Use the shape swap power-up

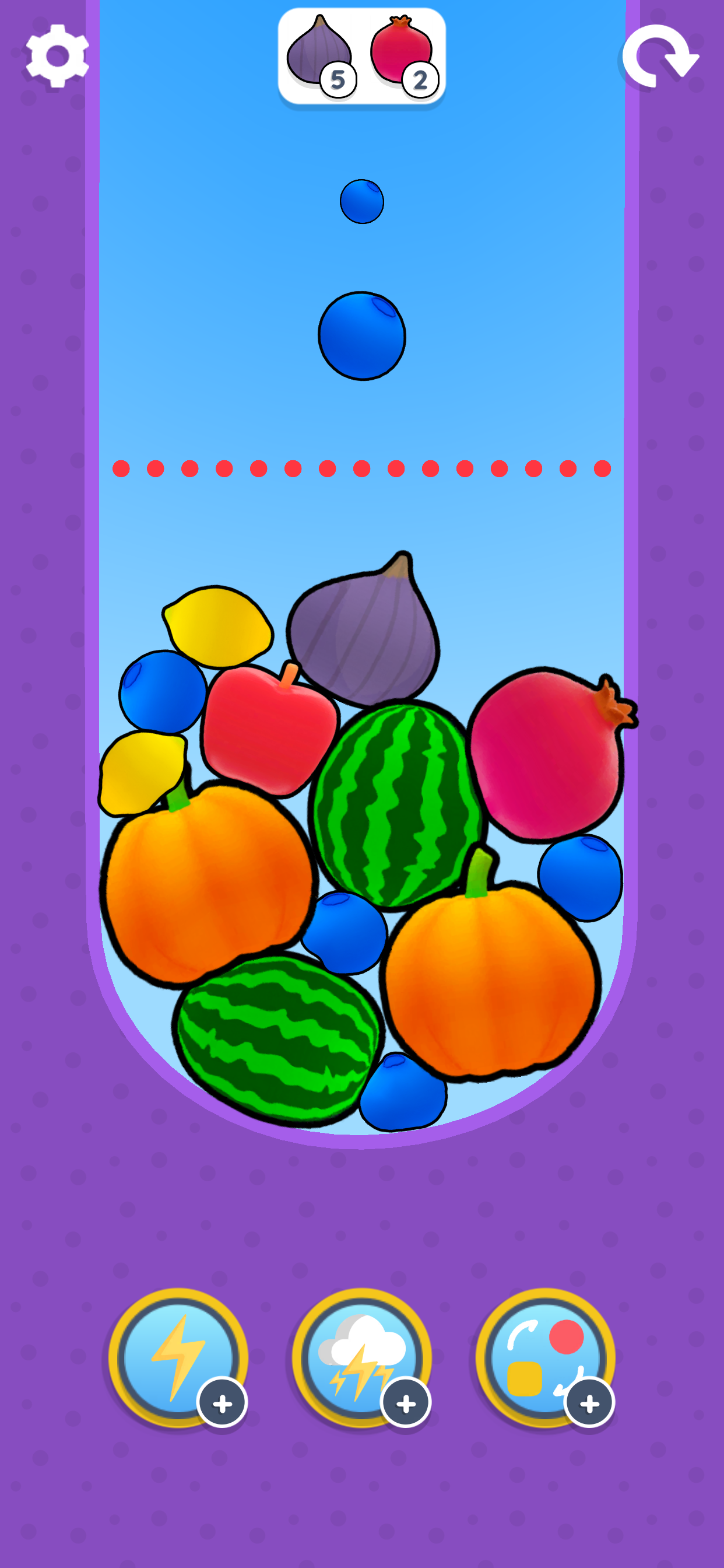click(x=545, y=1357)
